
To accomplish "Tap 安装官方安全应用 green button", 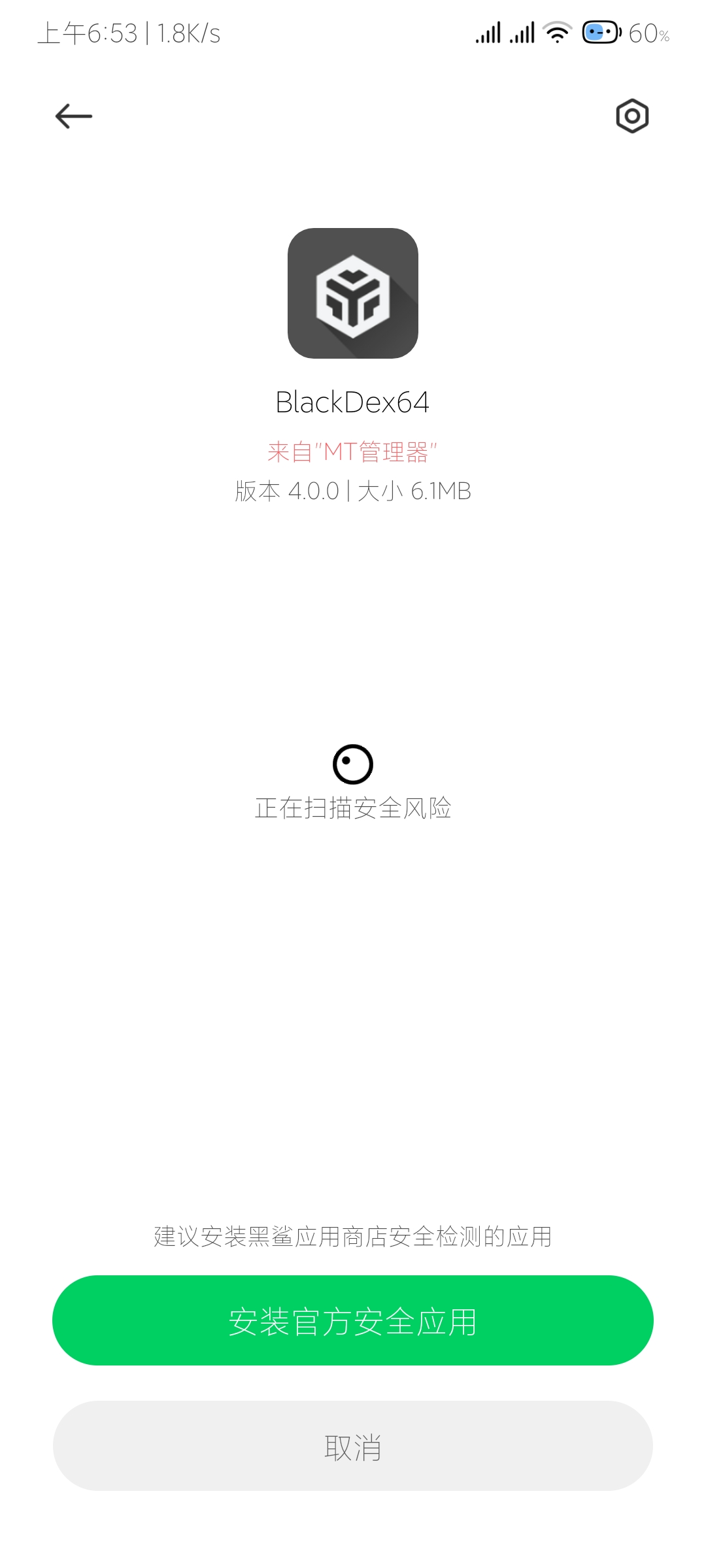I will (353, 1320).
